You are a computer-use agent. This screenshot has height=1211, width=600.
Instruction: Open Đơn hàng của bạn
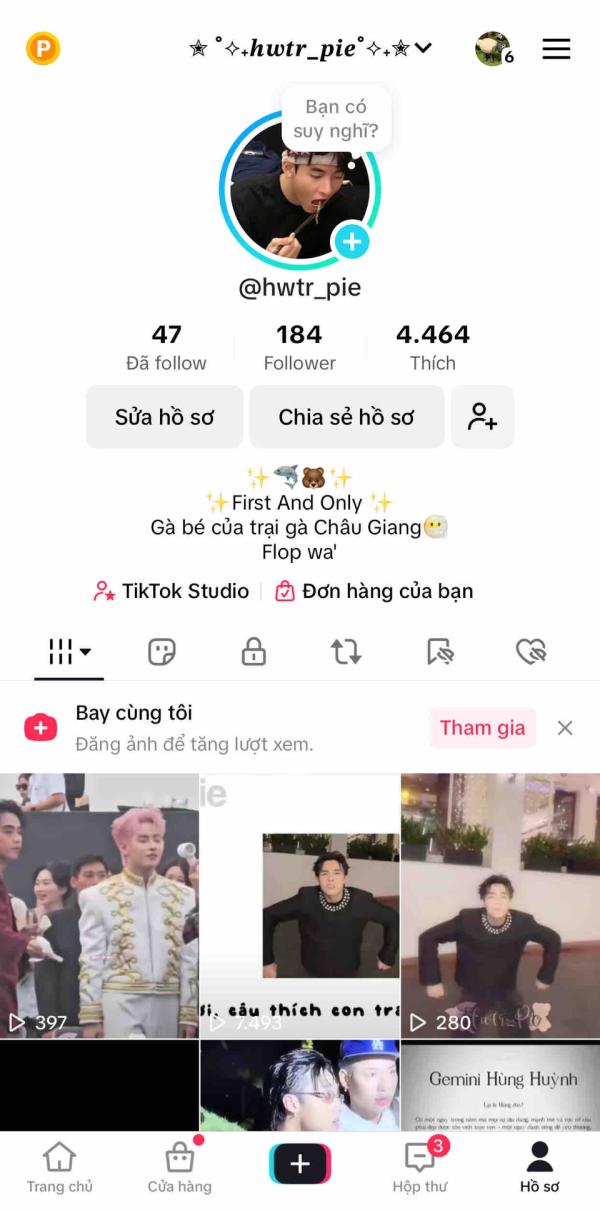[374, 591]
